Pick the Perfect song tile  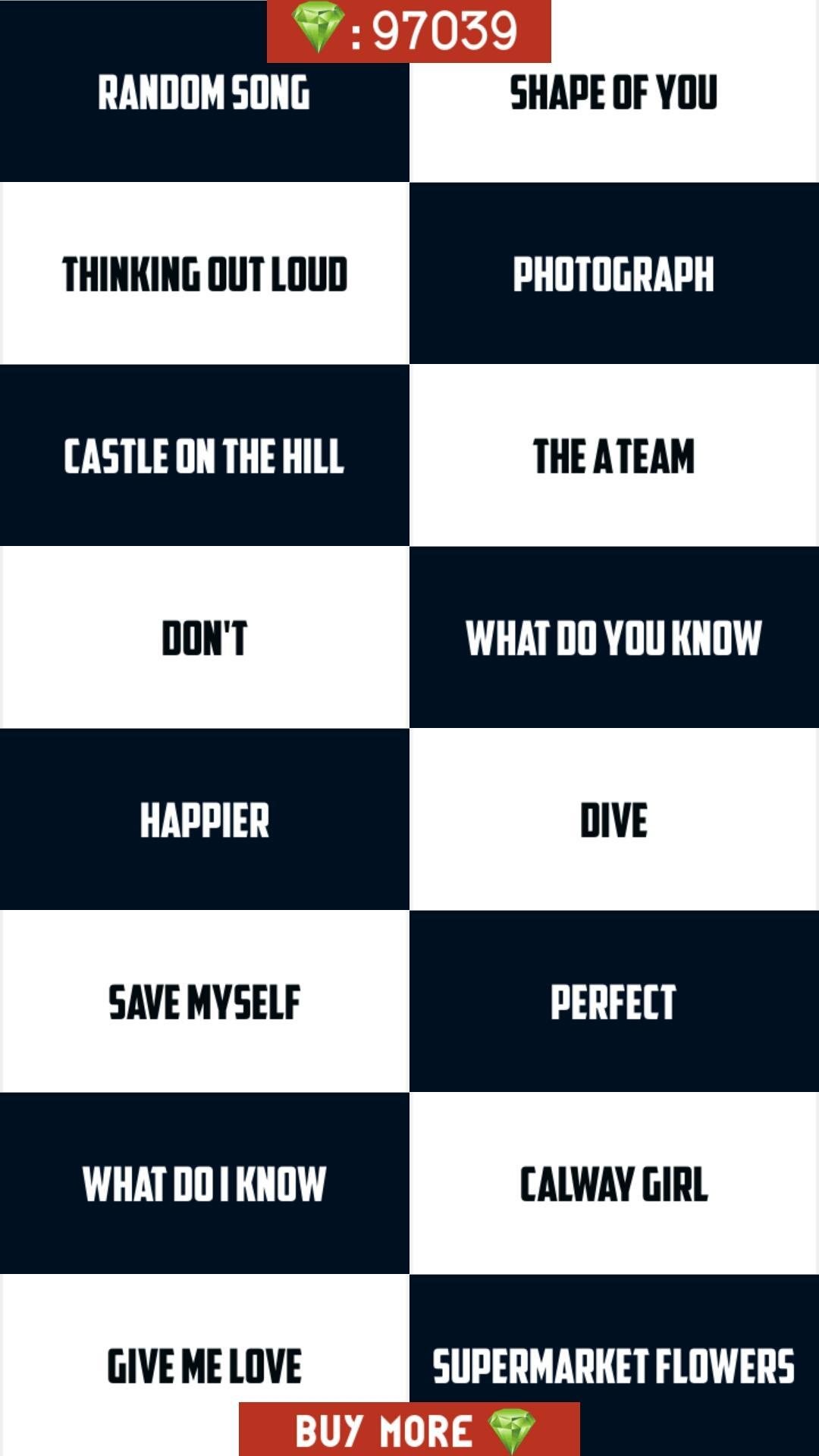point(614,1001)
